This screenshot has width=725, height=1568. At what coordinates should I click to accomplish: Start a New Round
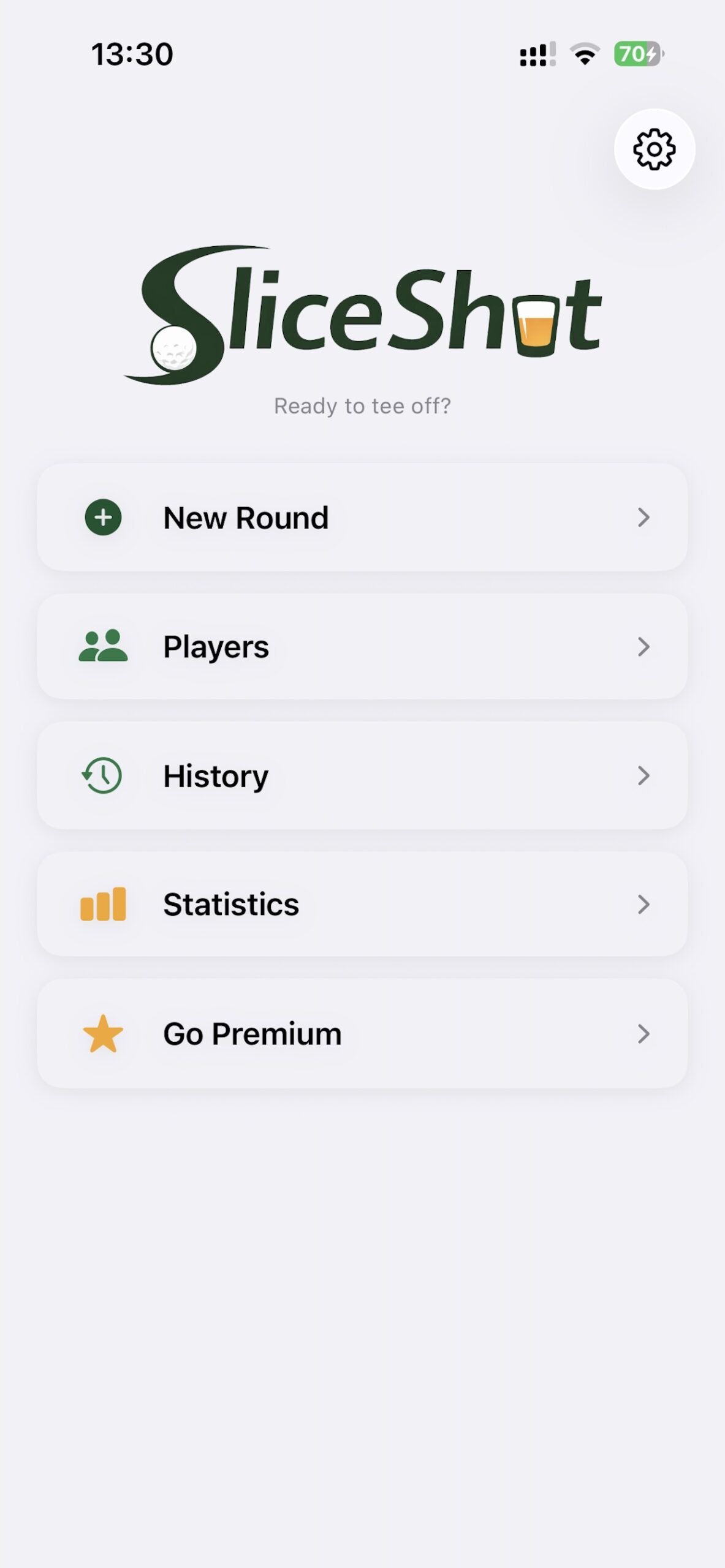(362, 518)
